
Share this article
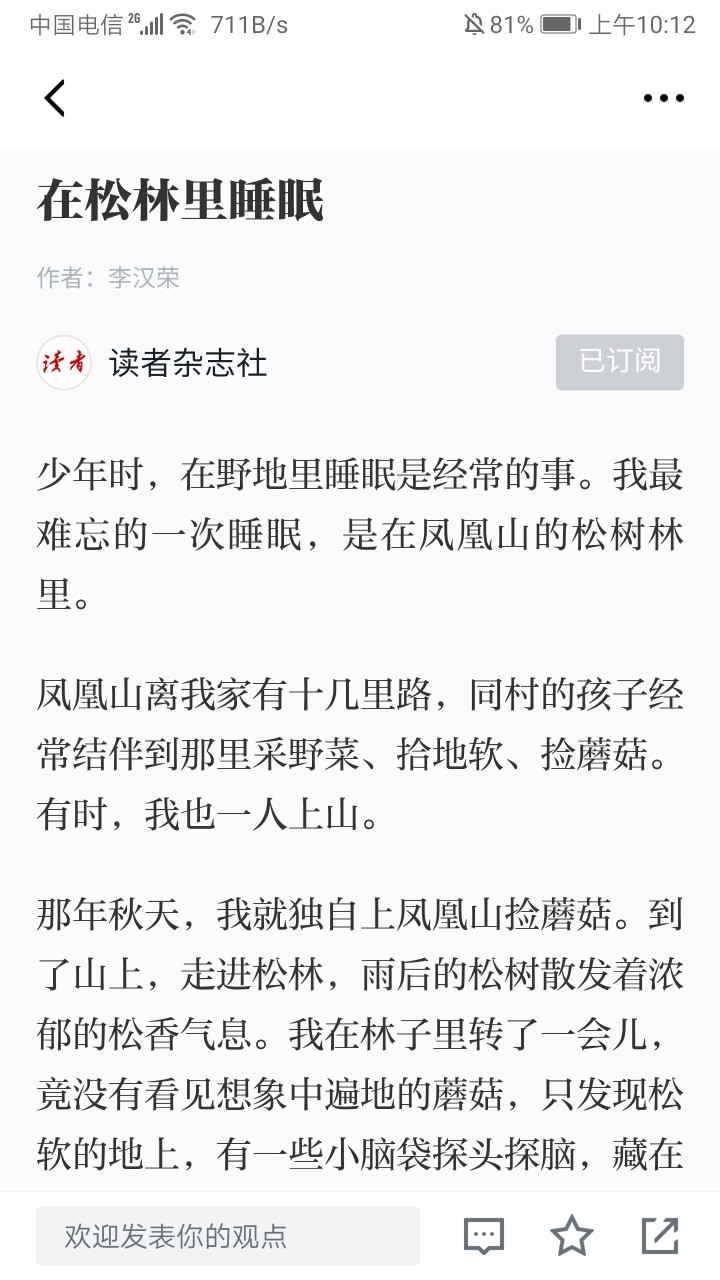[x=660, y=1236]
